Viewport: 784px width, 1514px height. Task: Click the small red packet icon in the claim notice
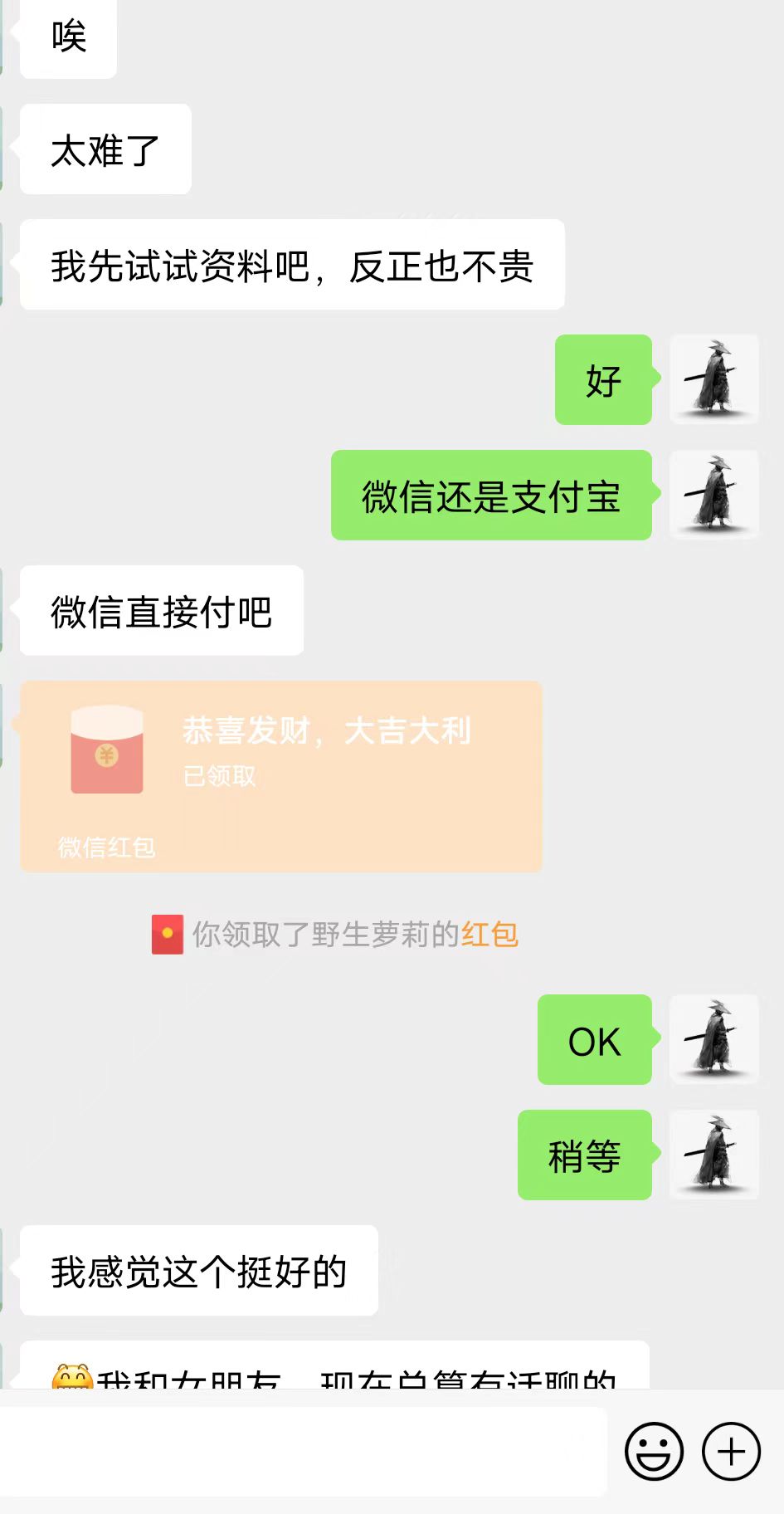click(x=167, y=933)
